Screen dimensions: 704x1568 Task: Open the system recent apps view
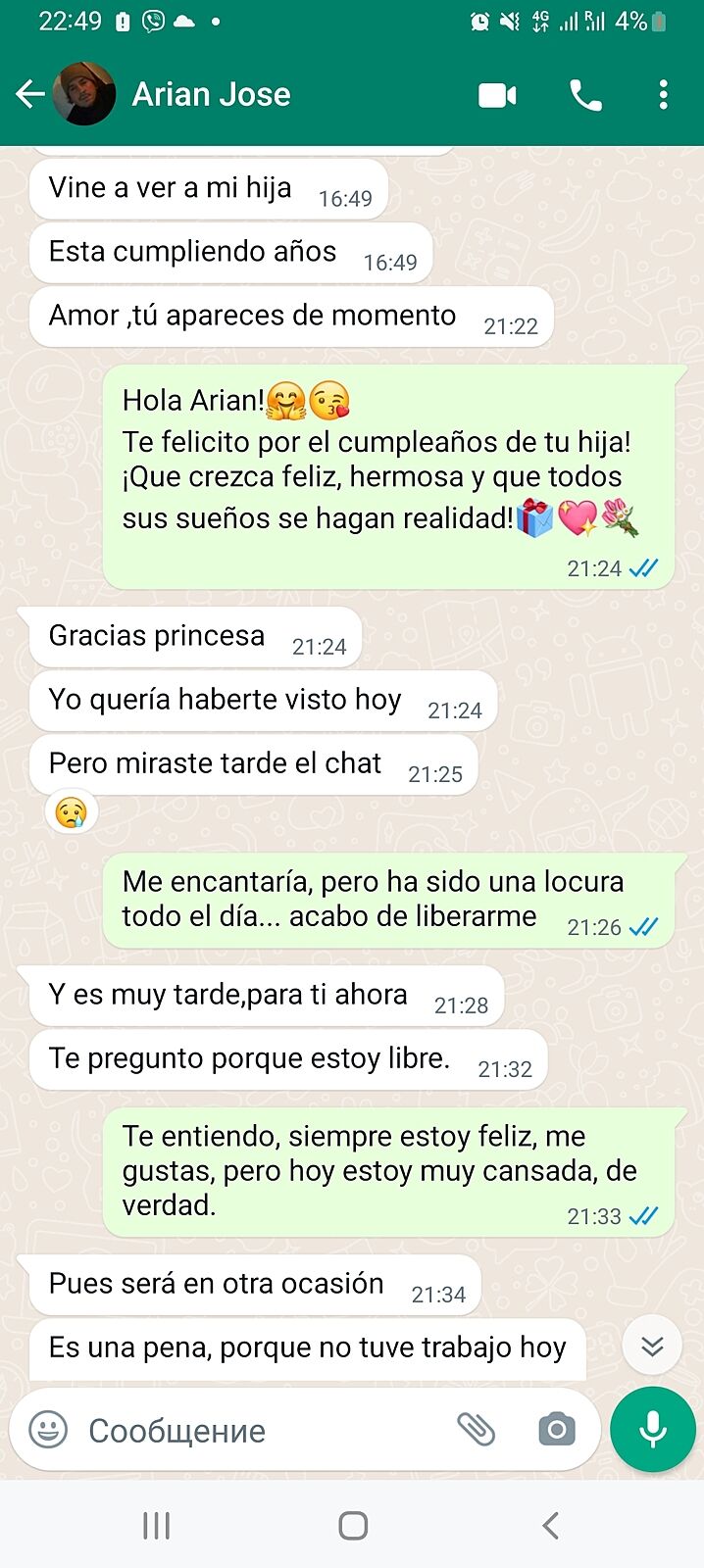[157, 1525]
